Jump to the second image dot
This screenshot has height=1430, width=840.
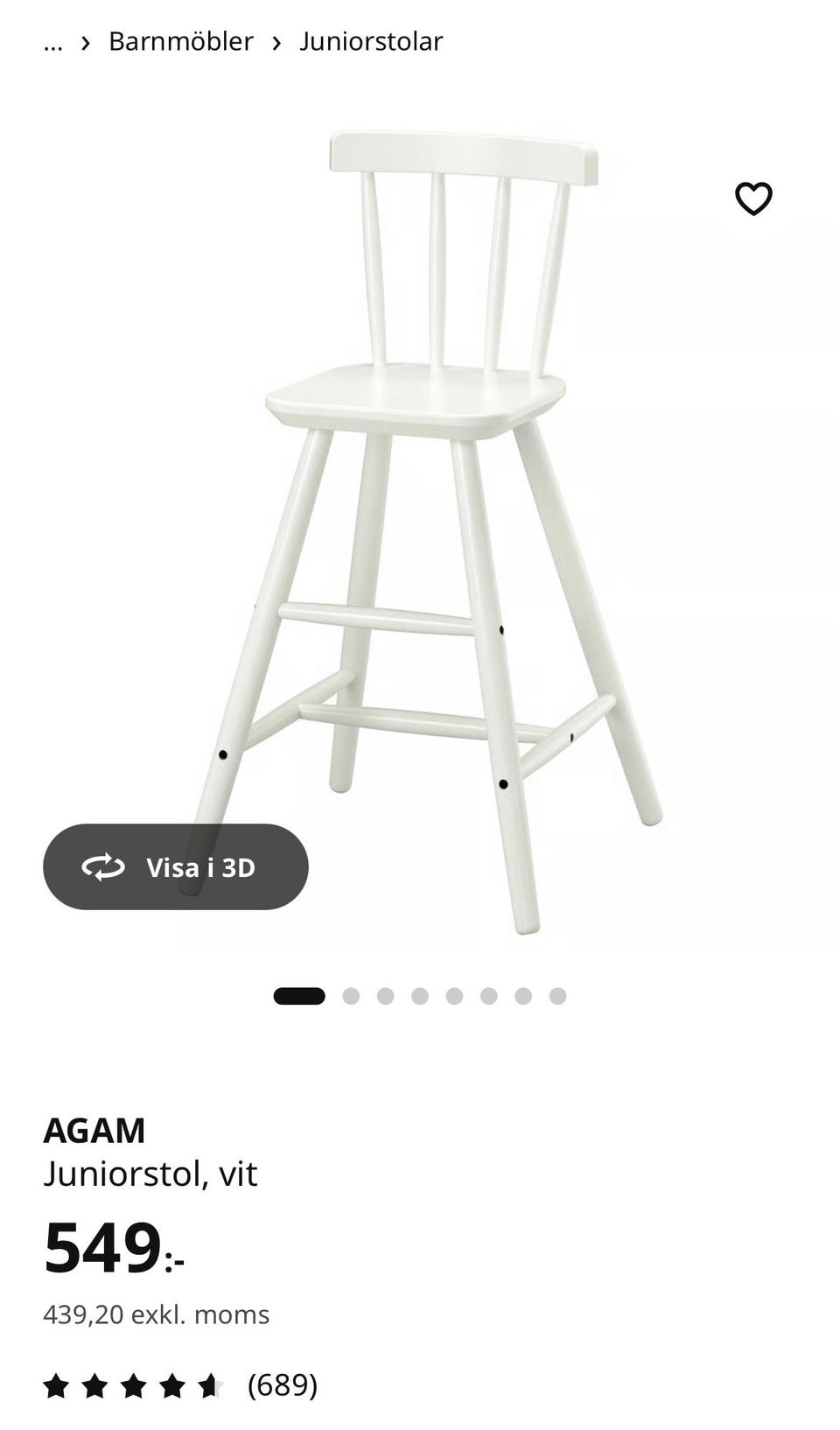pyautogui.click(x=351, y=996)
